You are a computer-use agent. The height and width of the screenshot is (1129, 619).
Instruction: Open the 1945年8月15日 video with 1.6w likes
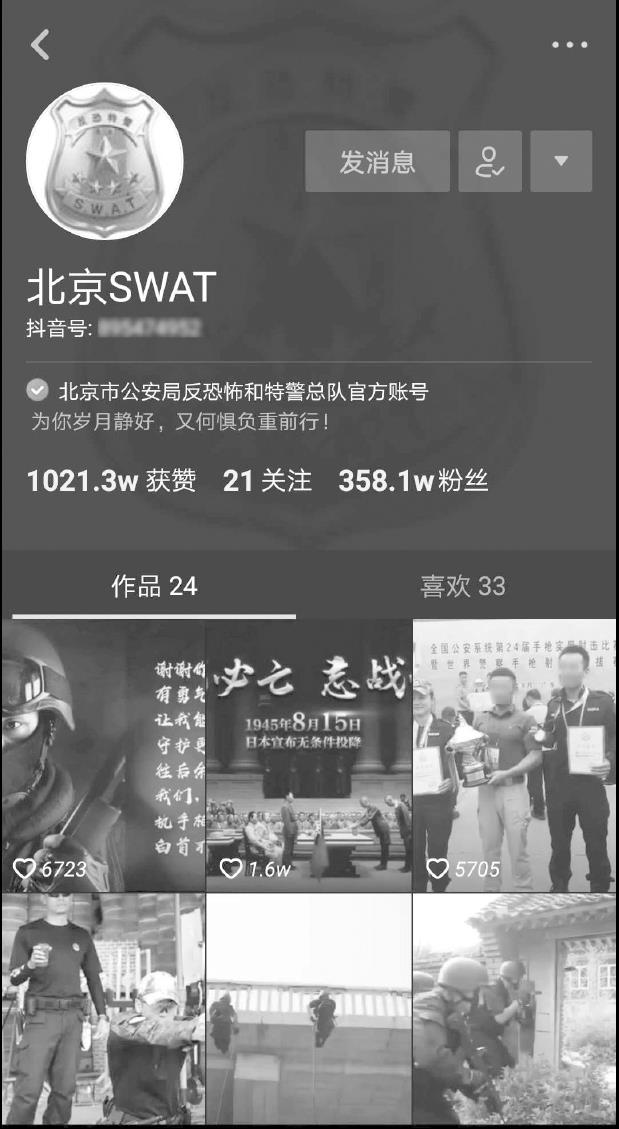[309, 755]
